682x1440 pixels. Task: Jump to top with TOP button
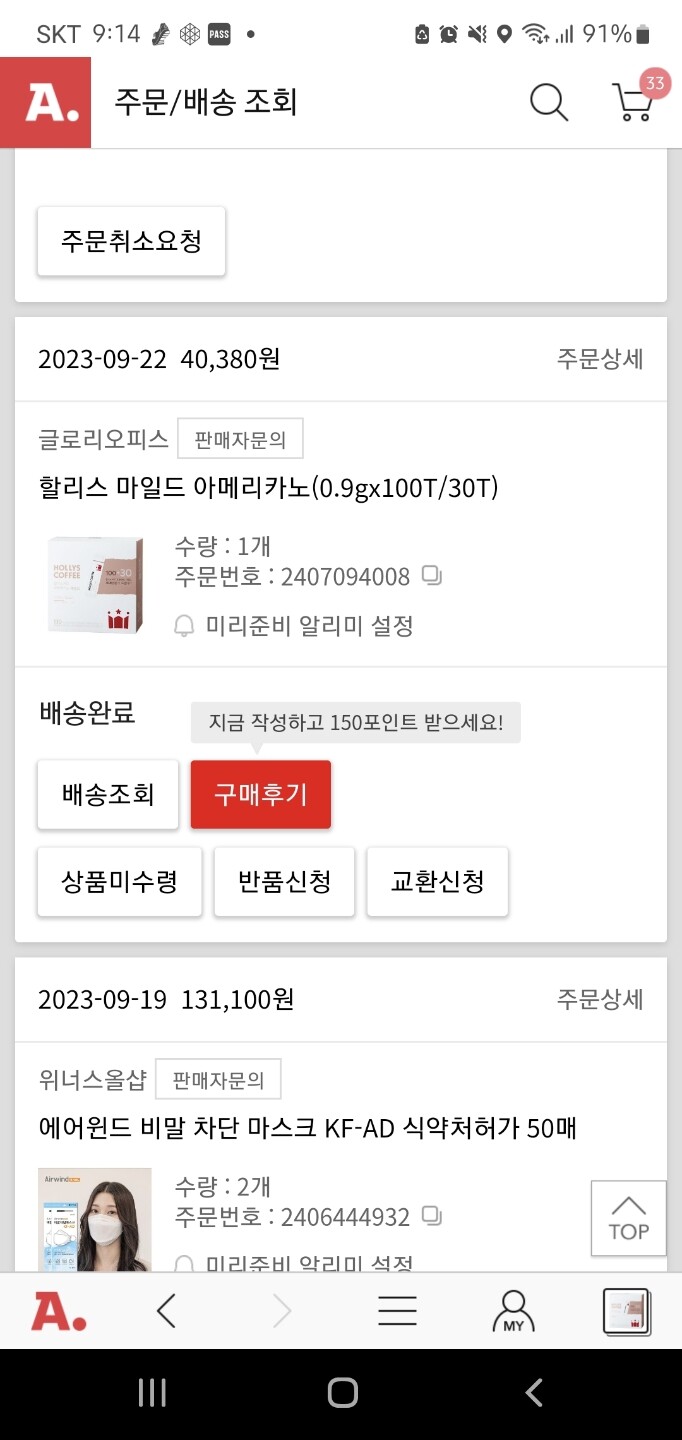pyautogui.click(x=628, y=1219)
